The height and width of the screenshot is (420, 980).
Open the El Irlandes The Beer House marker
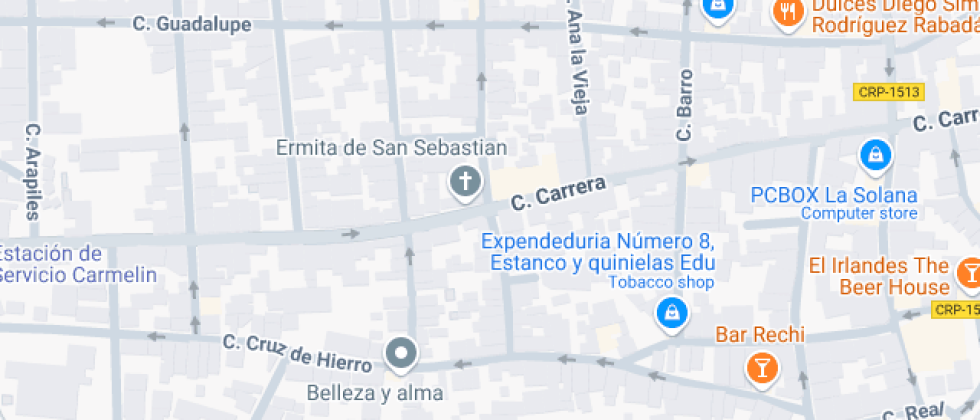(969, 272)
